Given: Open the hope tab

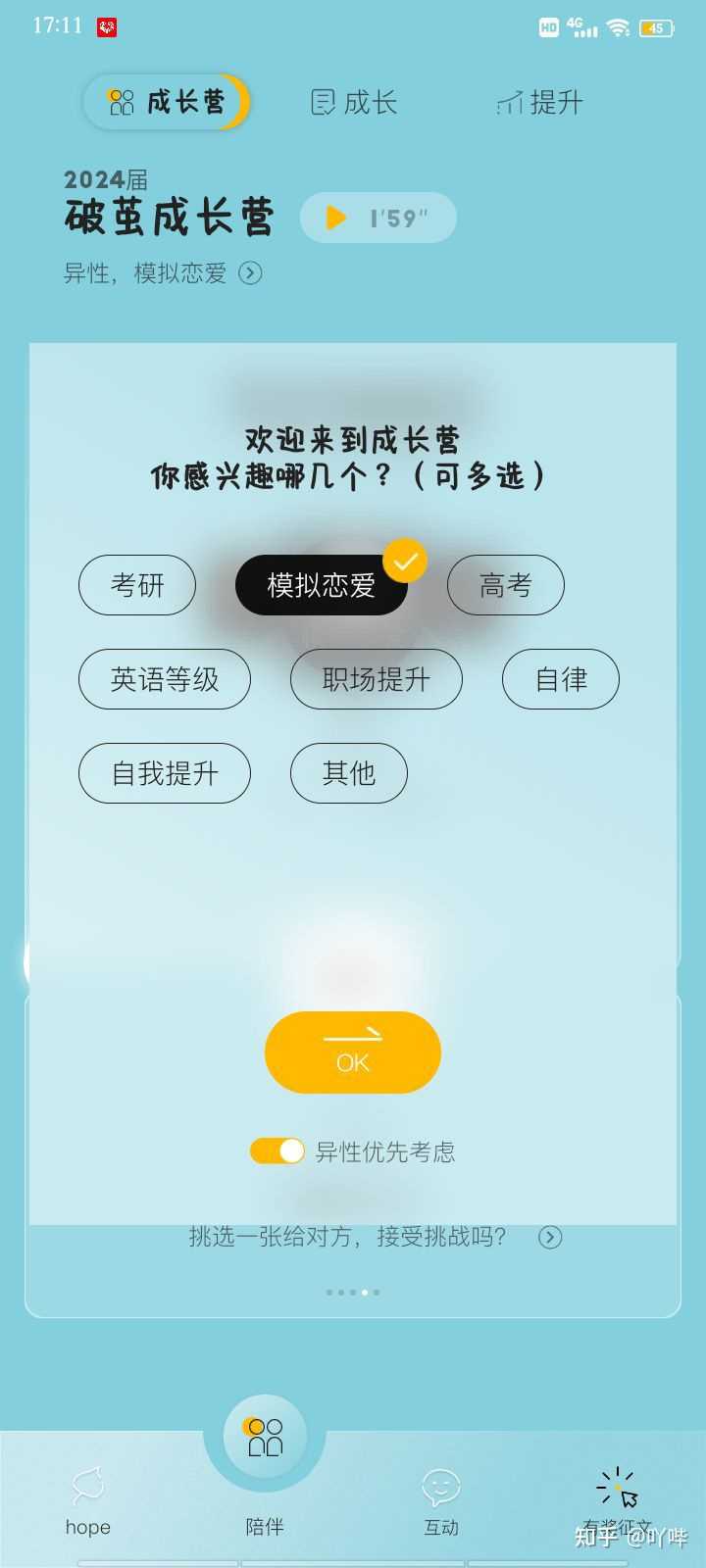Looking at the screenshot, I should [x=88, y=1501].
